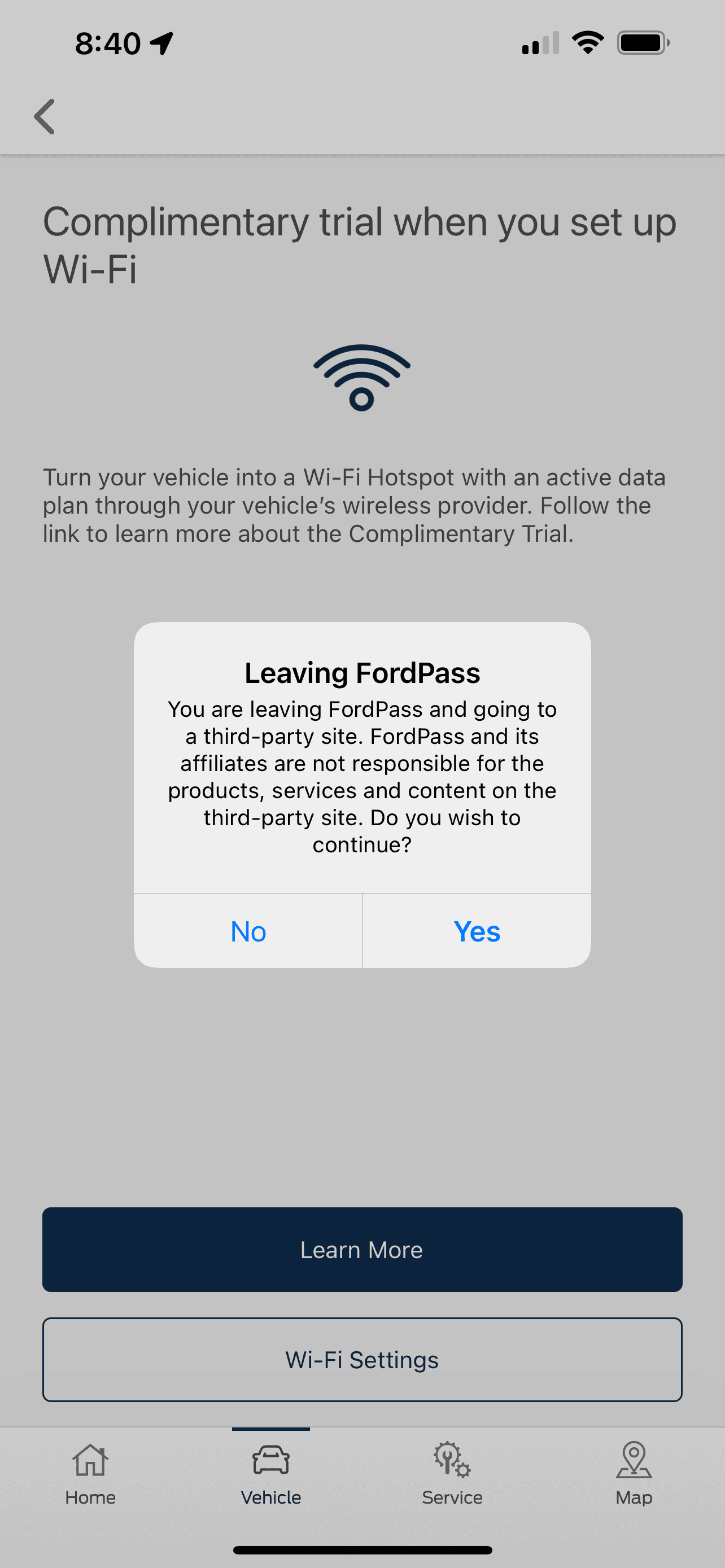725x1568 pixels.
Task: Select the Vehicle tab
Action: click(271, 1473)
